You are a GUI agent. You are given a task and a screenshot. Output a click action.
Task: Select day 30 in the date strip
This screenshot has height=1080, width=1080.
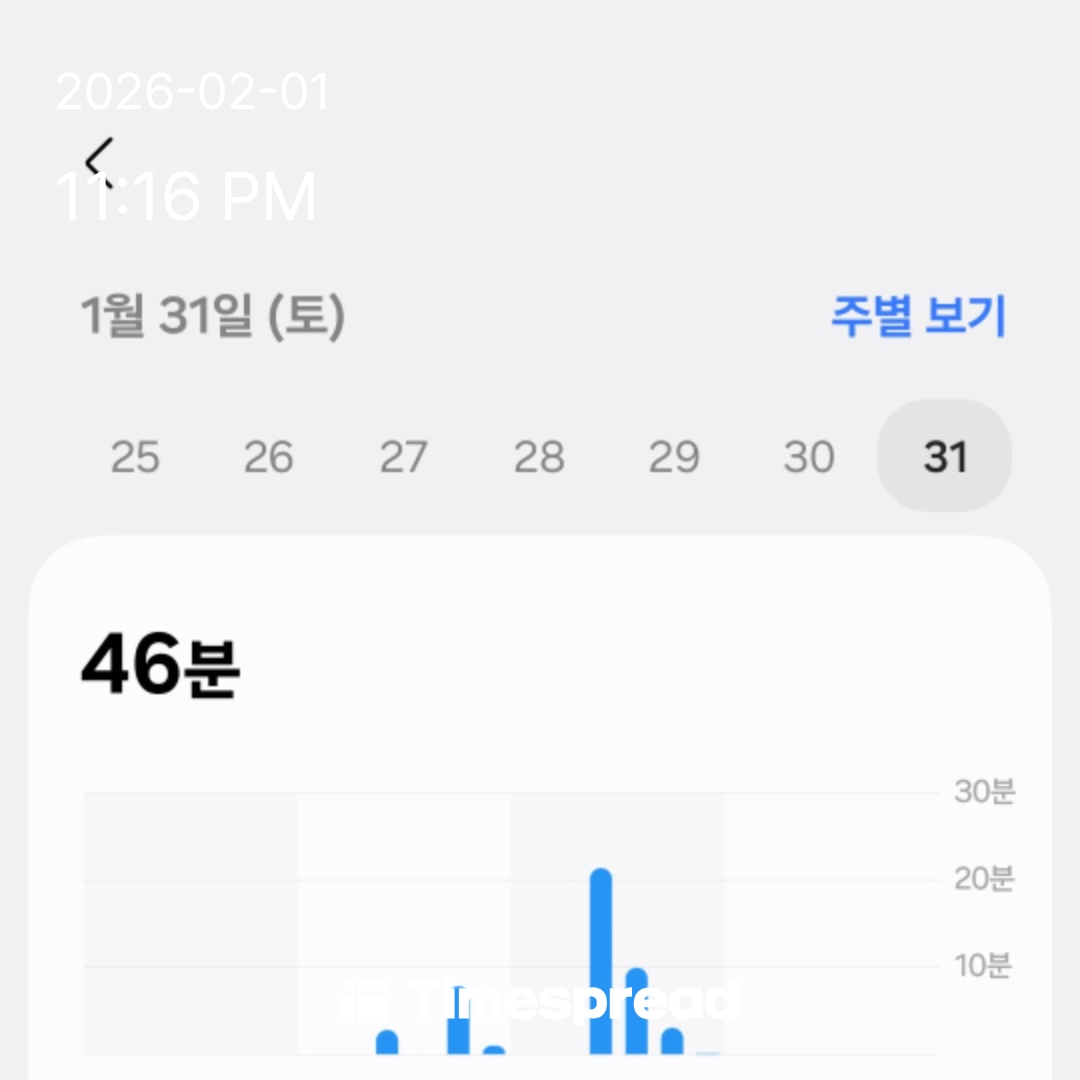pyautogui.click(x=809, y=457)
